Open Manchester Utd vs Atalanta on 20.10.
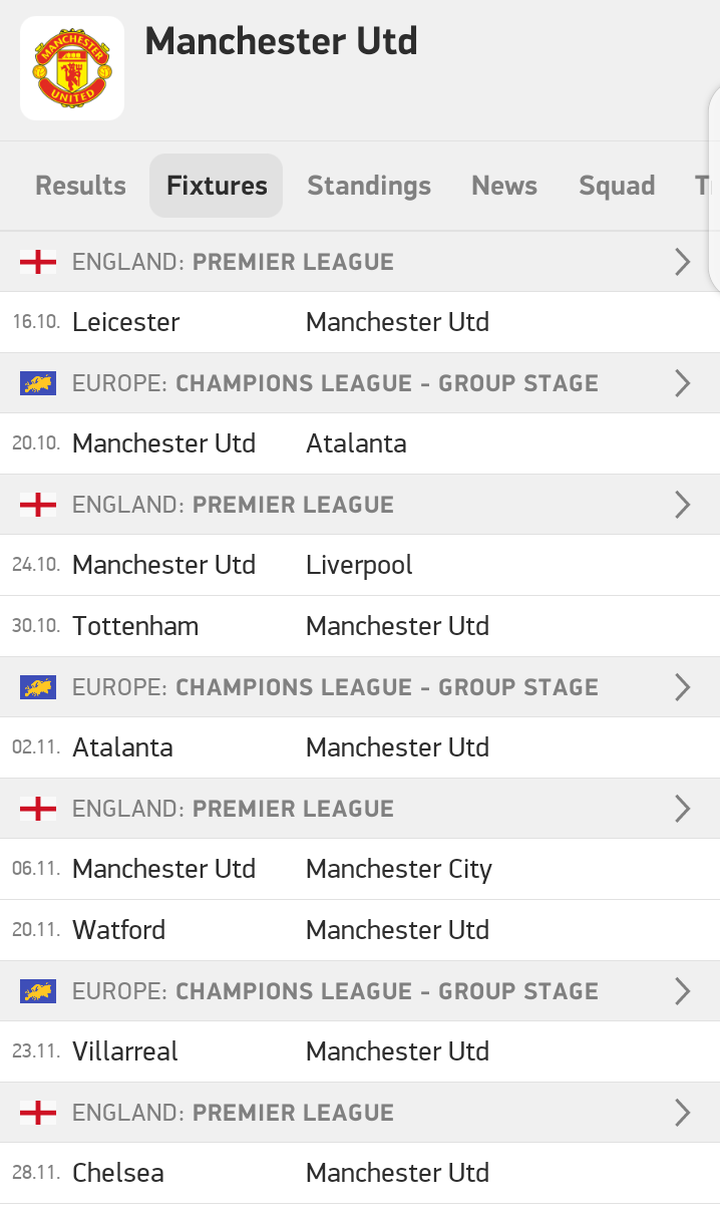The image size is (720, 1213). click(360, 443)
